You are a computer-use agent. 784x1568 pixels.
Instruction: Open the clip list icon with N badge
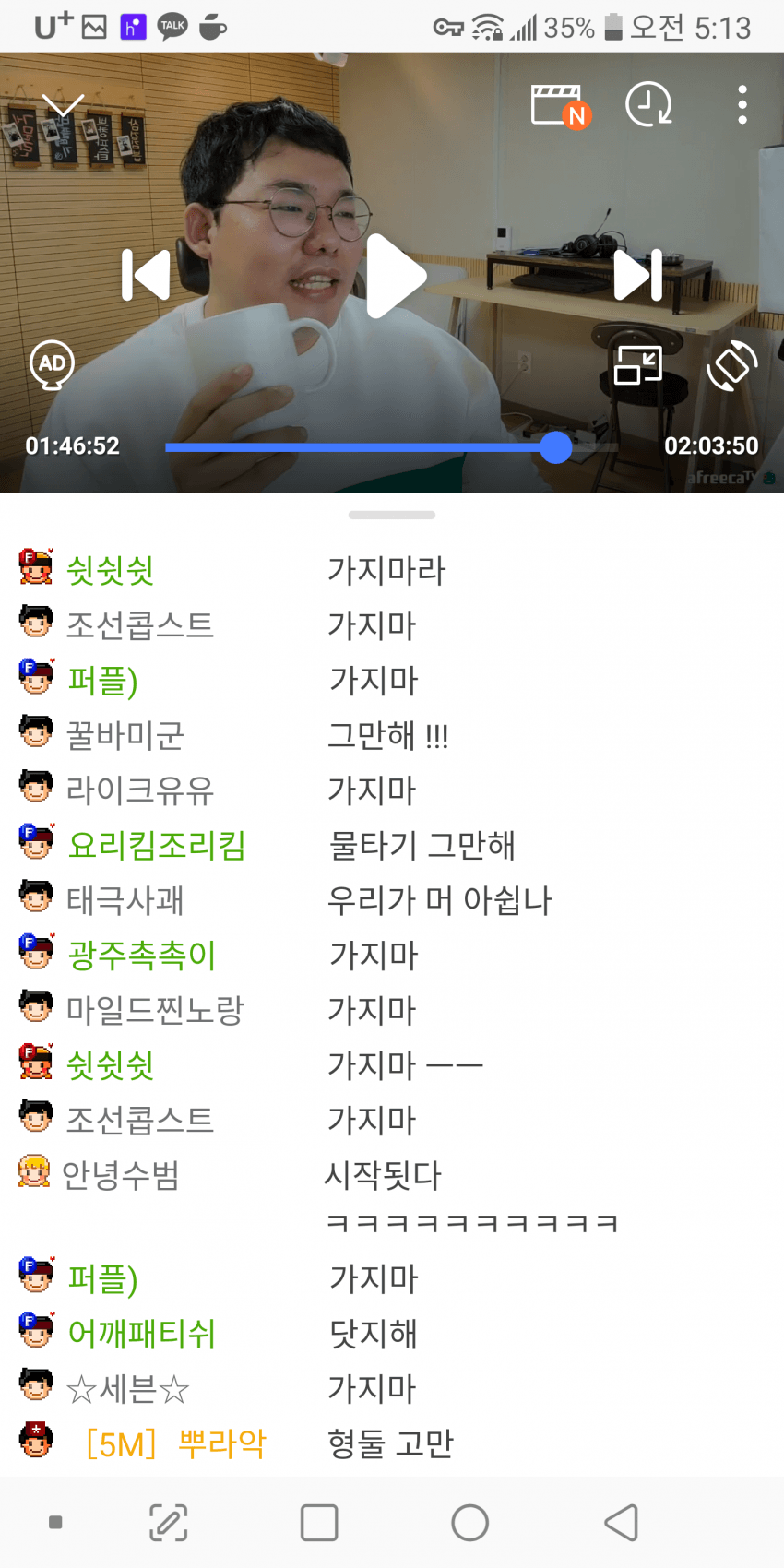coord(559,105)
